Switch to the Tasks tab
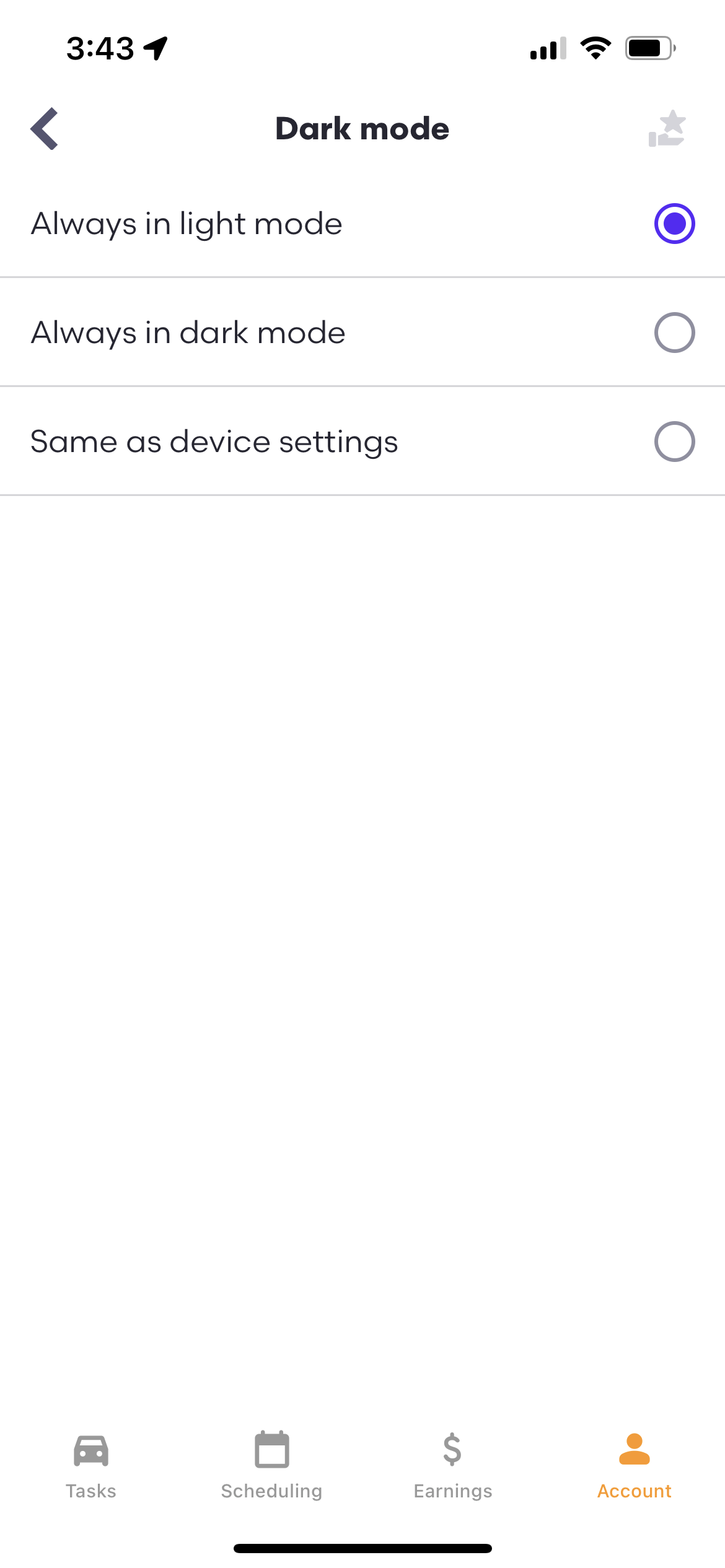Screen dimensions: 725x1568 [91, 1465]
